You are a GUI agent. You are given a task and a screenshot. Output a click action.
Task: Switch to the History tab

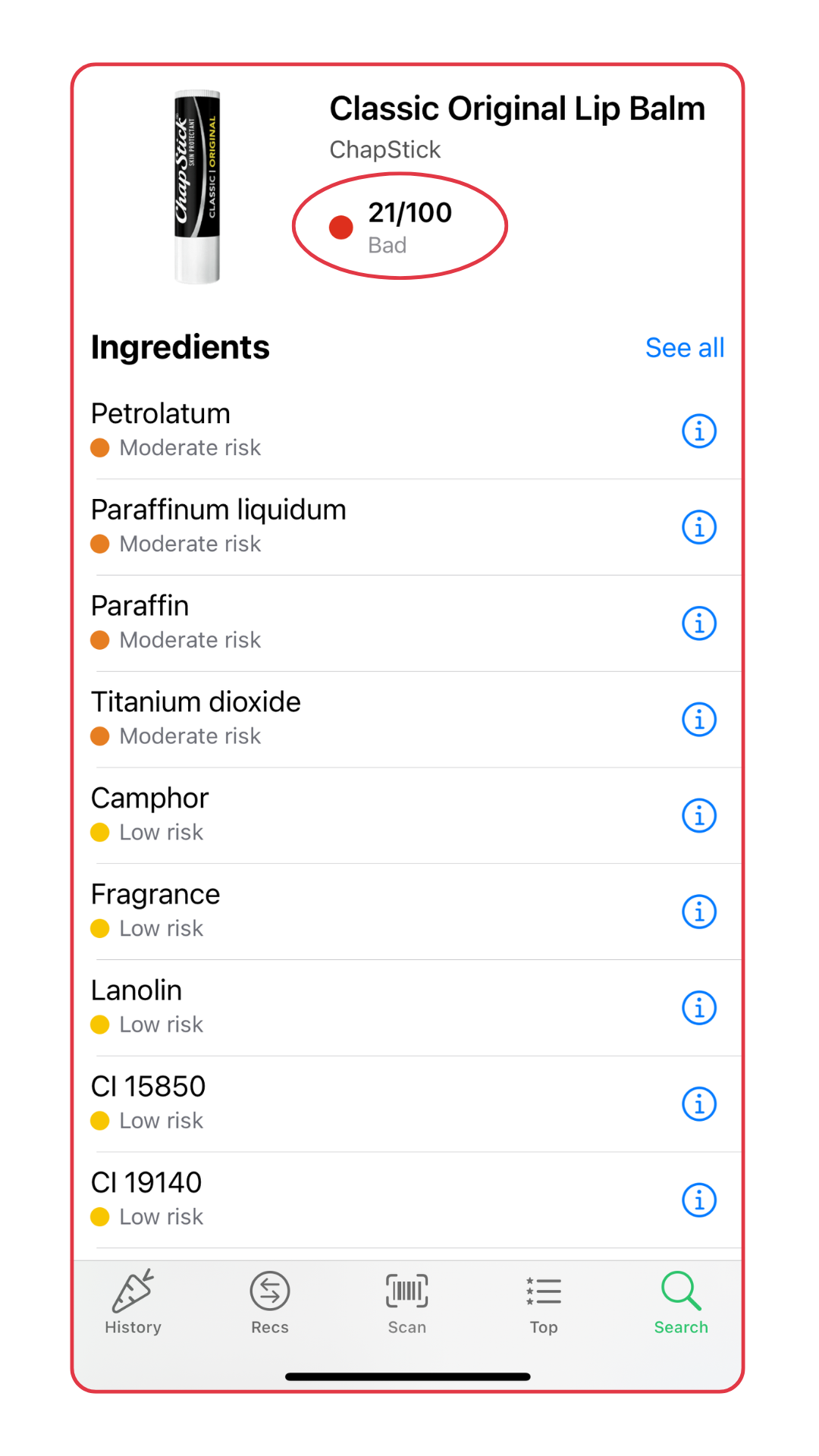(x=133, y=1303)
